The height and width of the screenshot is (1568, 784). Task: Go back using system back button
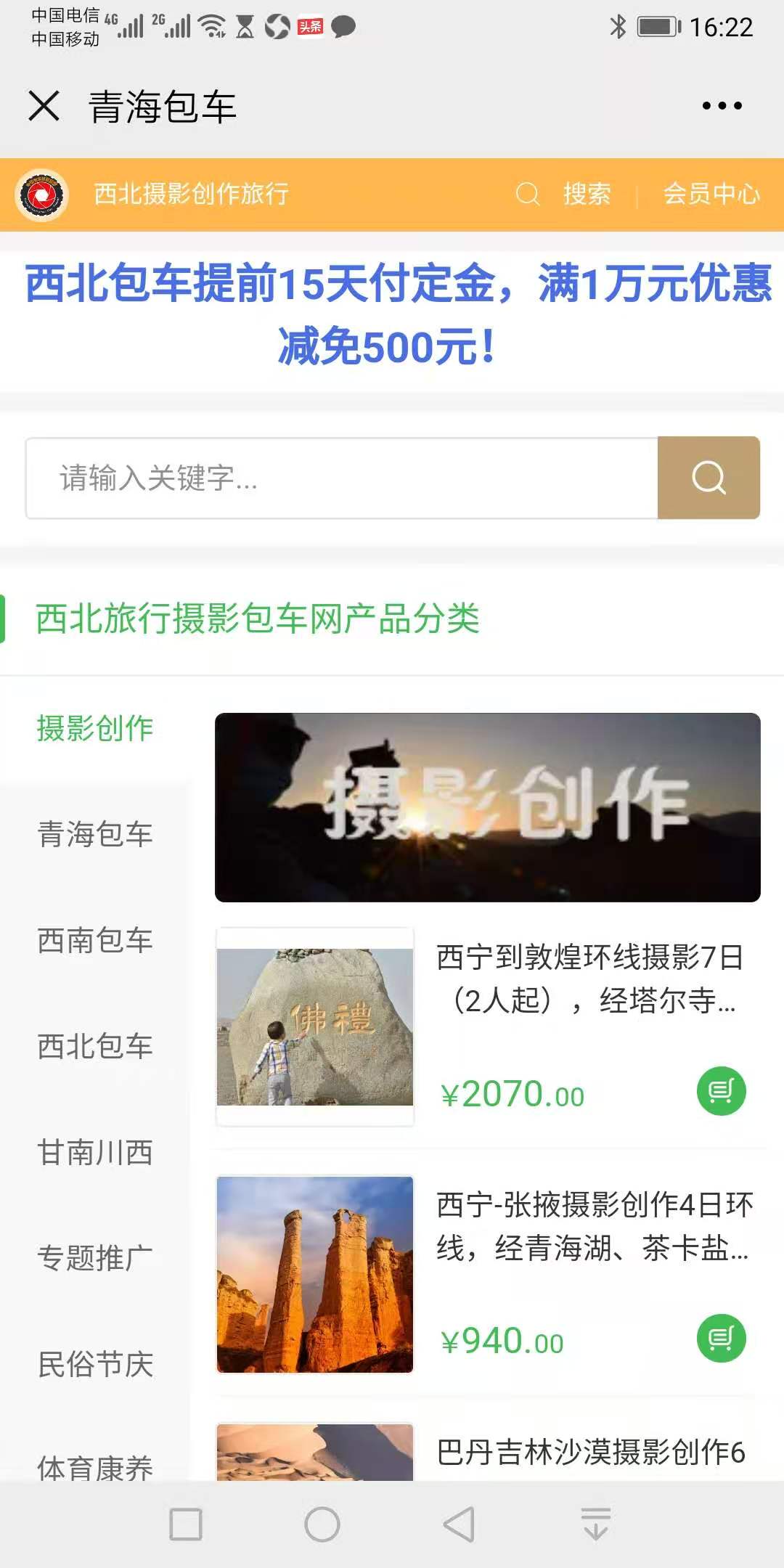(x=459, y=1524)
